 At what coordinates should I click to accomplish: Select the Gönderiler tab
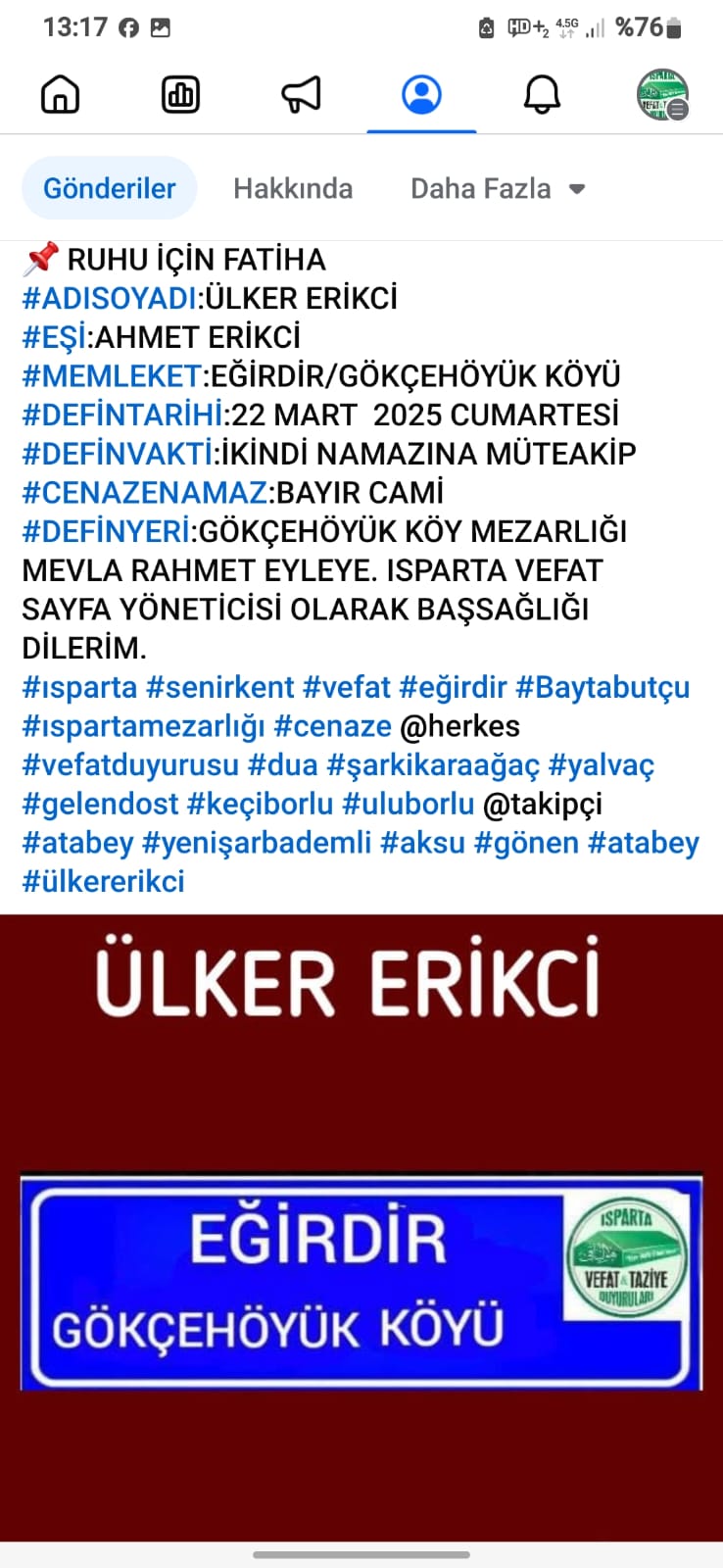[110, 188]
